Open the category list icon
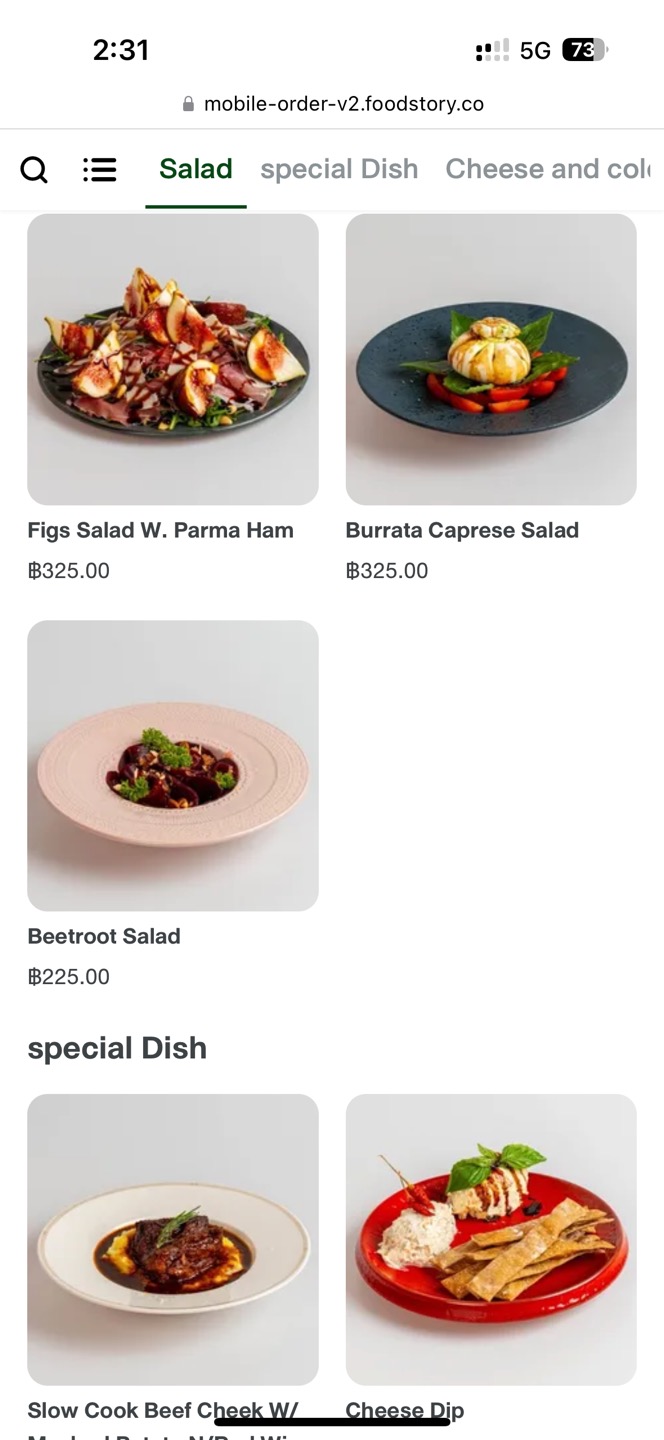 point(100,170)
